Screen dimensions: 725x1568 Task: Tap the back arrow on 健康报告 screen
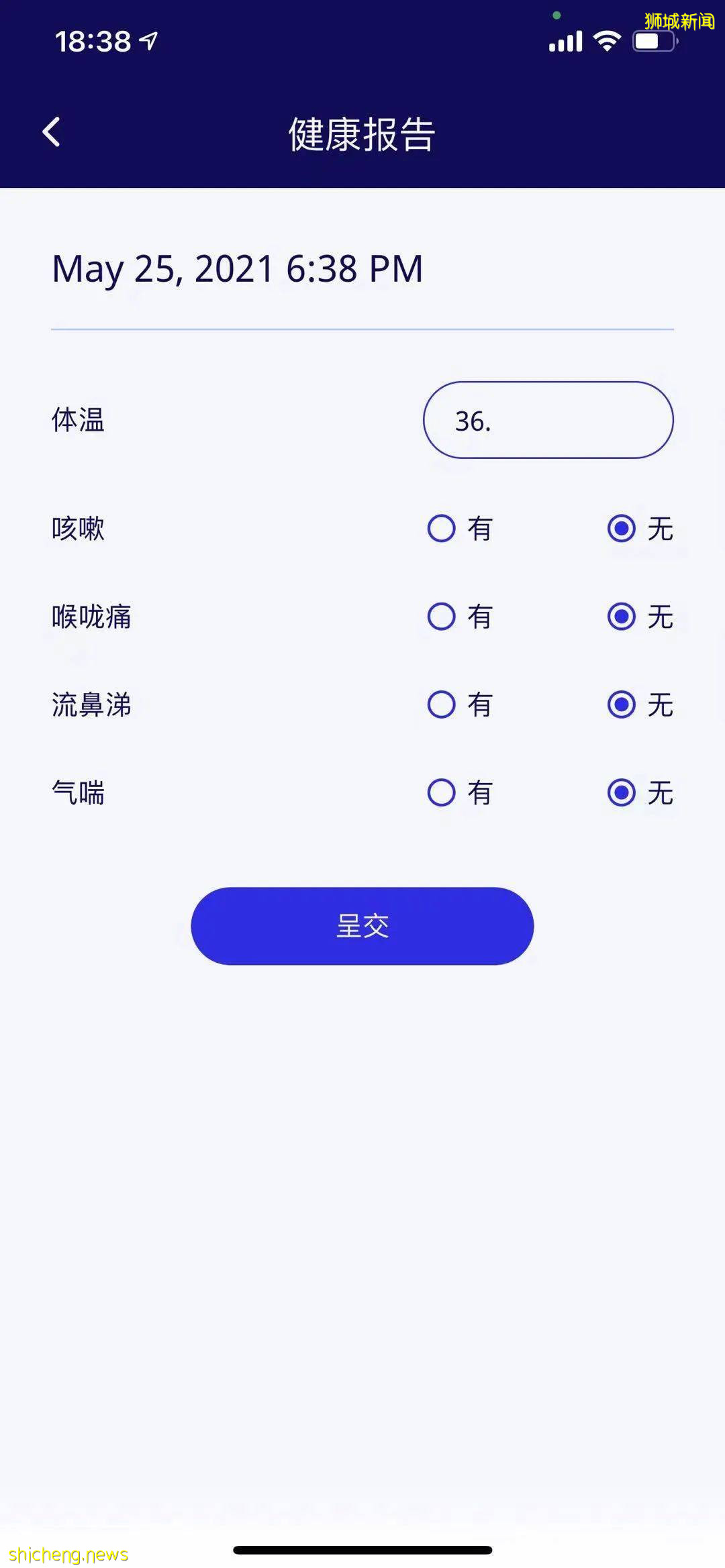click(x=51, y=132)
